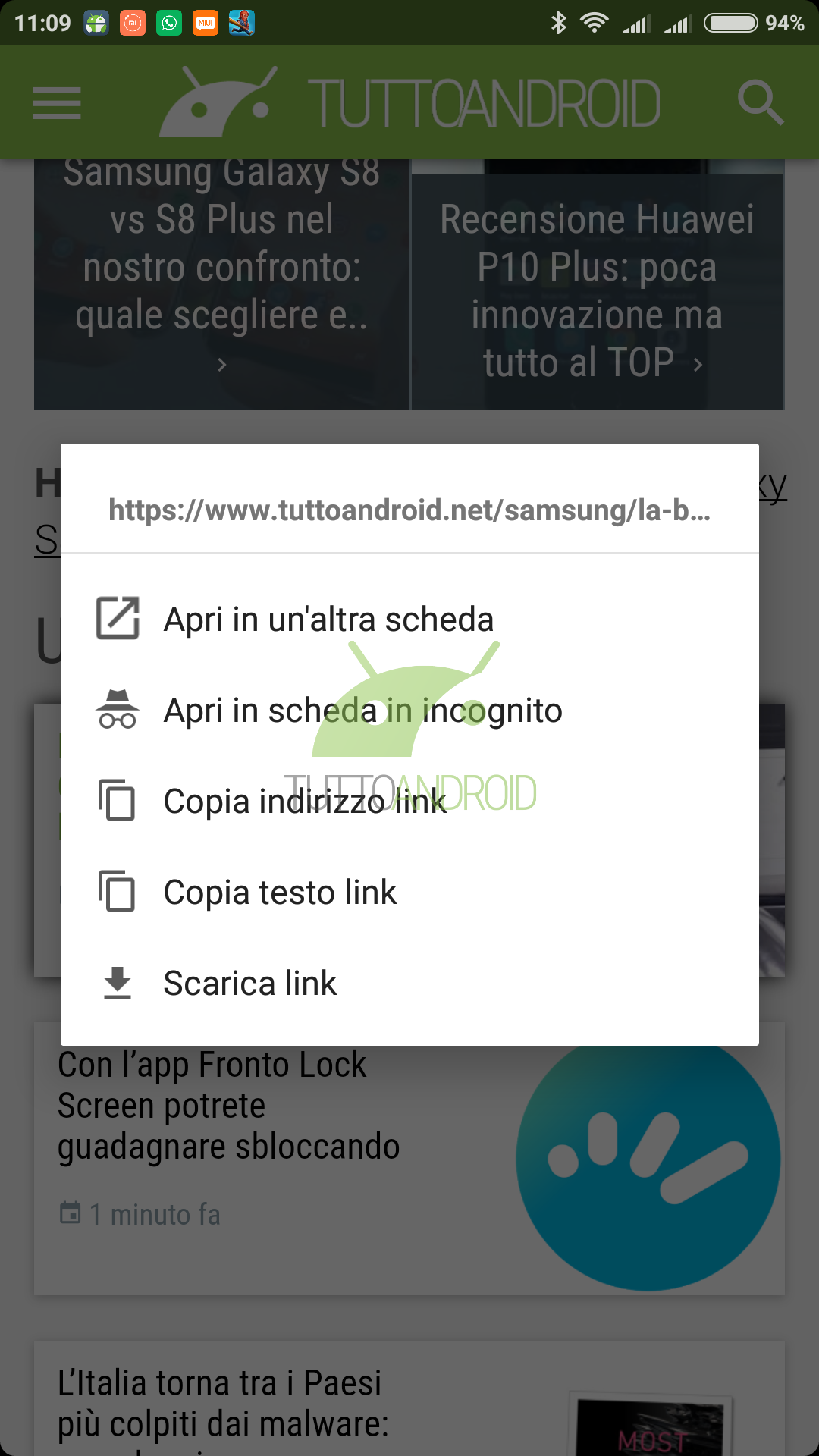Select Apri in un'altra scheda
Screen dimensions: 819x1456
coord(409,619)
